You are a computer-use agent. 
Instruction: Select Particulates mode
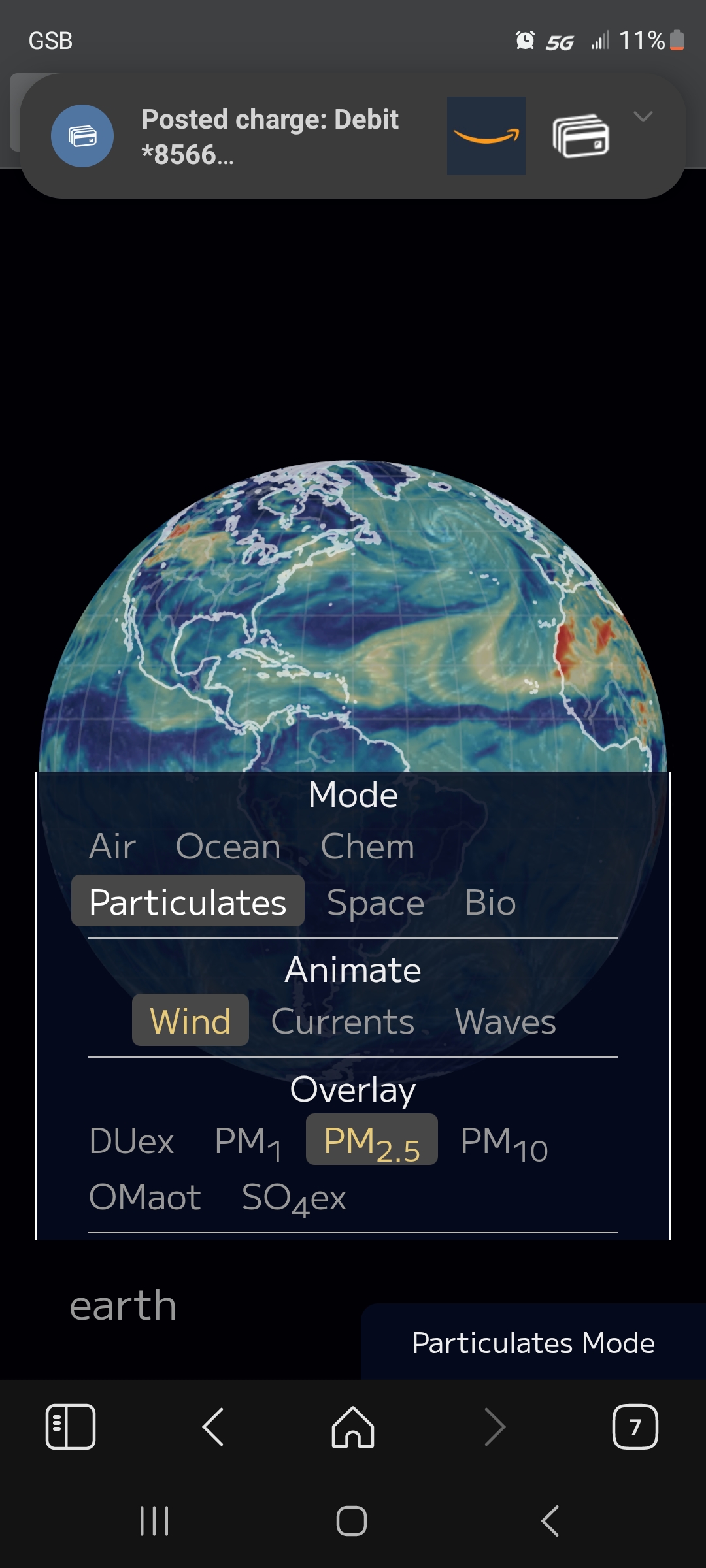click(x=188, y=902)
